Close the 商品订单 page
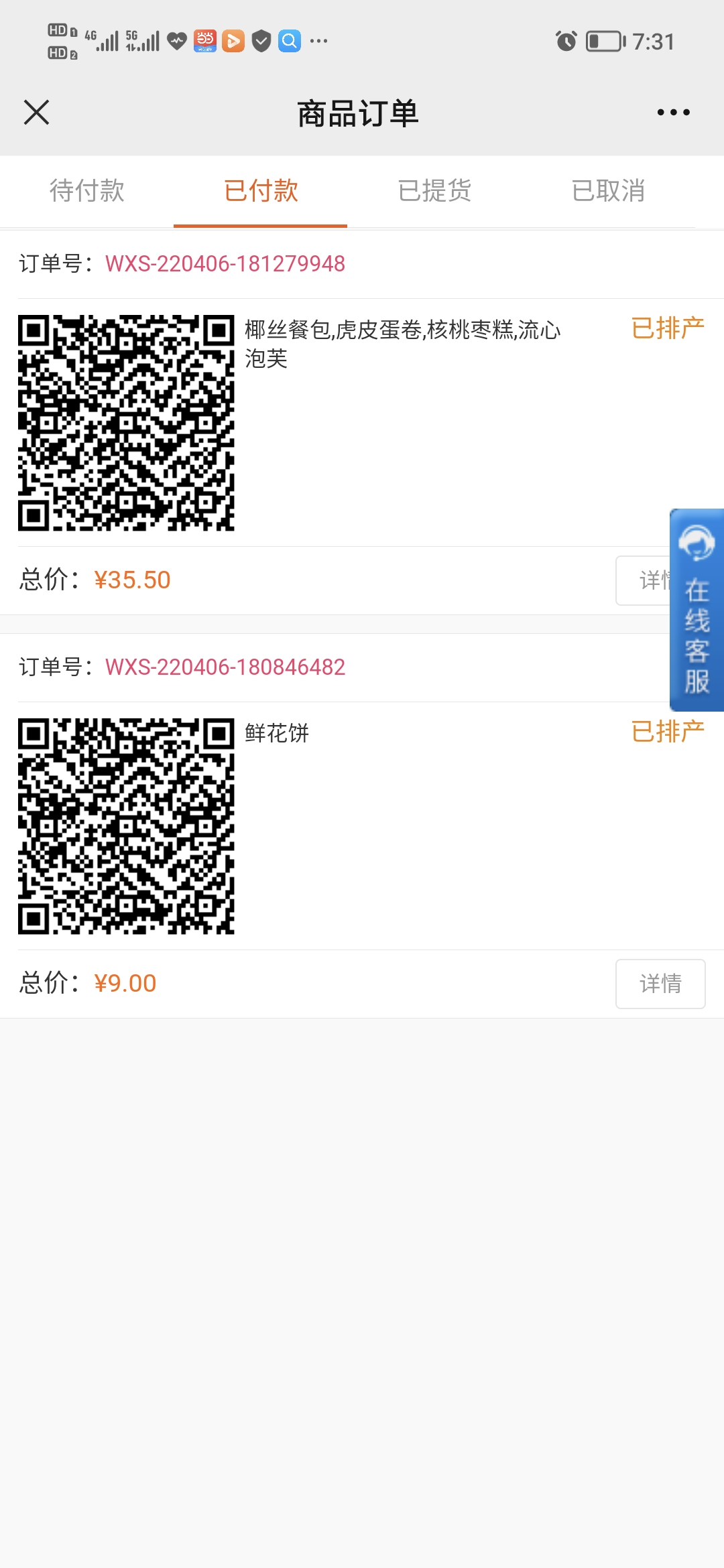Viewport: 724px width, 1568px height. point(37,113)
